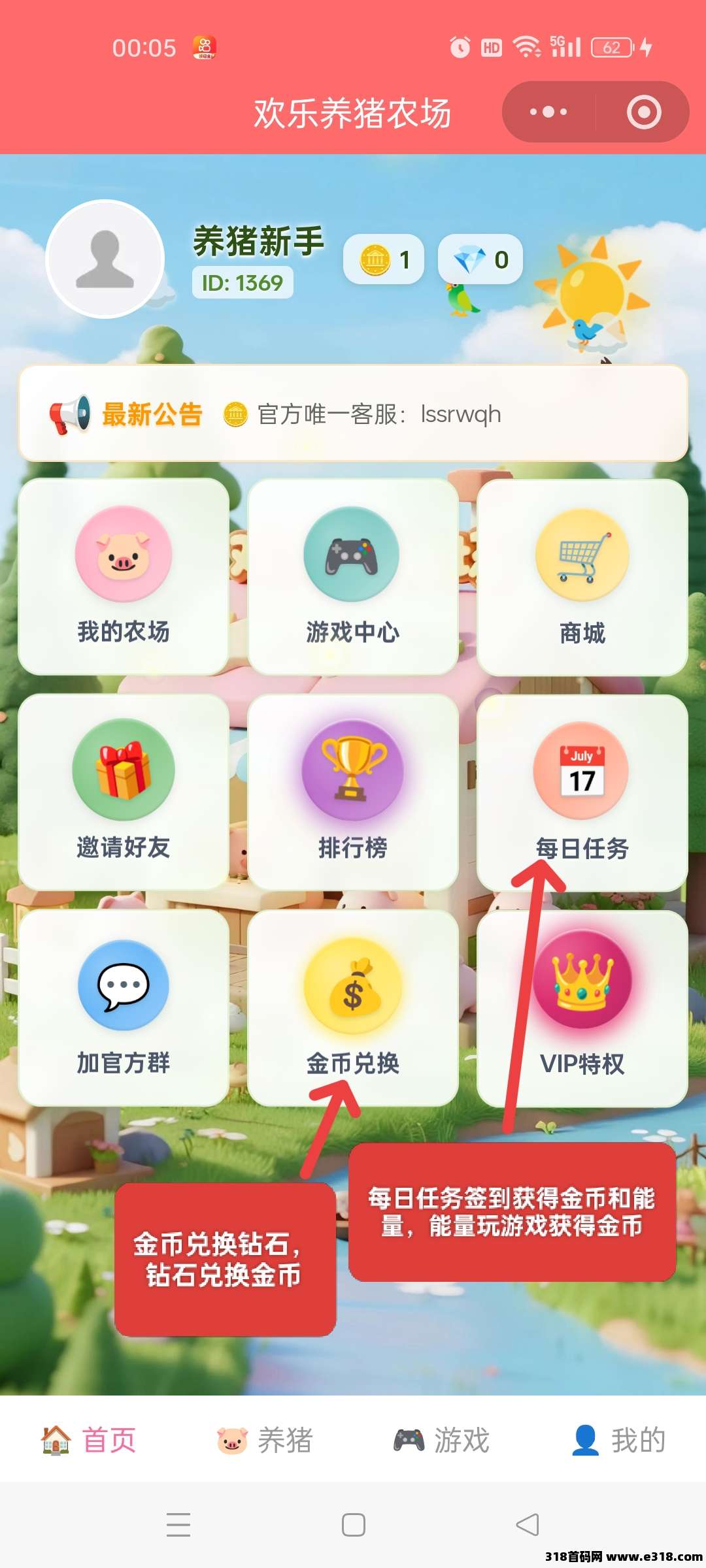Open the mini-program more options menu
Image resolution: width=706 pixels, height=1568 pixels.
pyautogui.click(x=548, y=112)
